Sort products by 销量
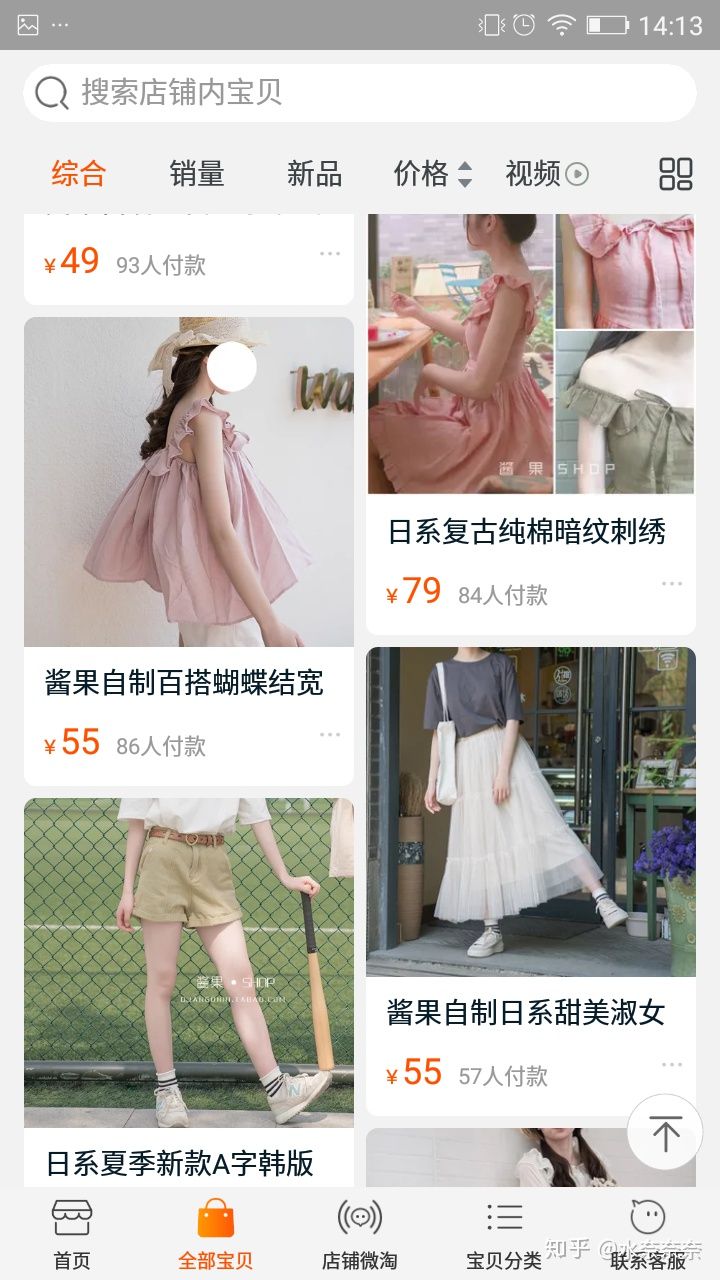Viewport: 720px width, 1280px height. coord(196,174)
